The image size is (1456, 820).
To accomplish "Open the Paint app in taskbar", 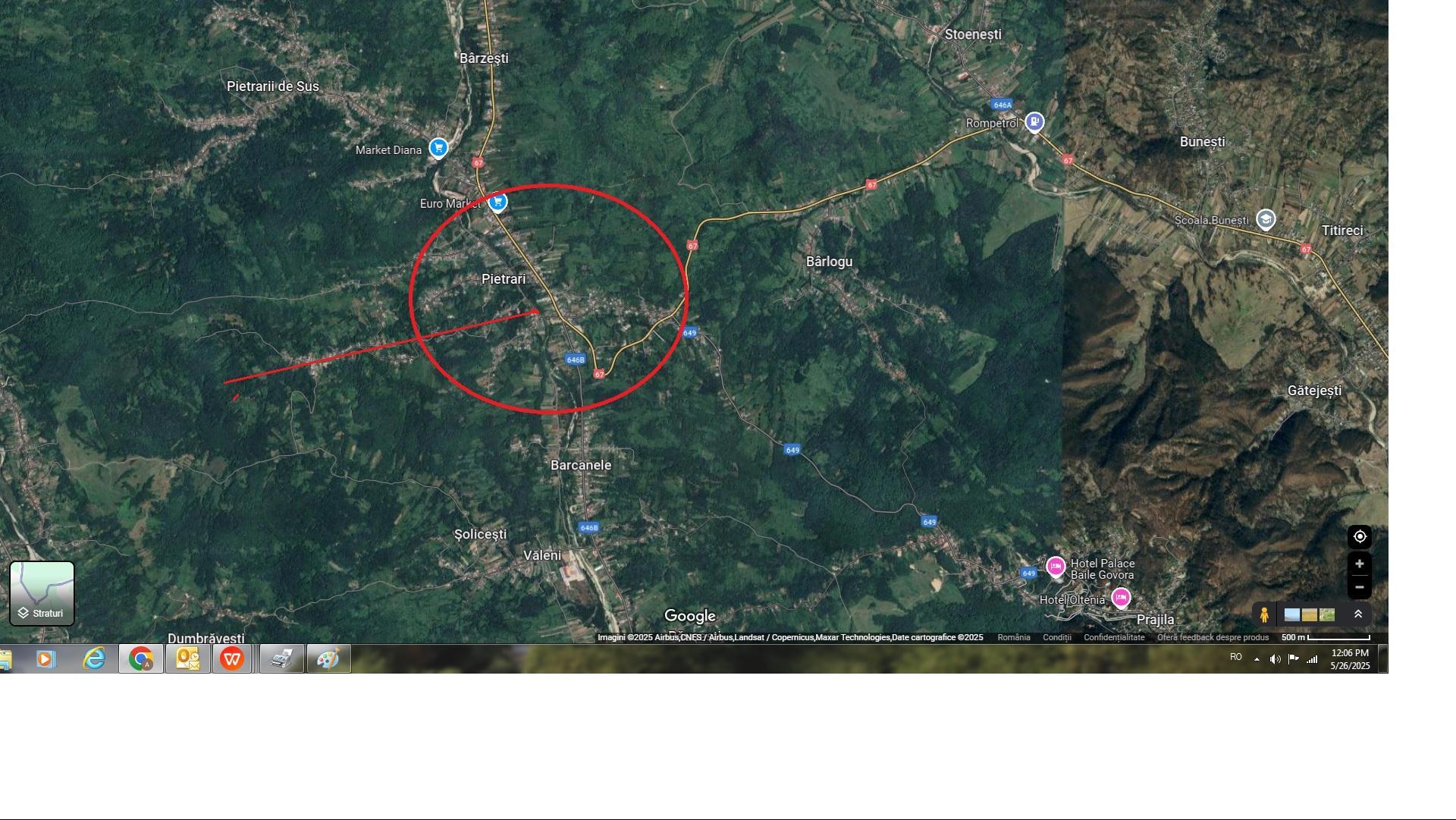I will click(328, 658).
